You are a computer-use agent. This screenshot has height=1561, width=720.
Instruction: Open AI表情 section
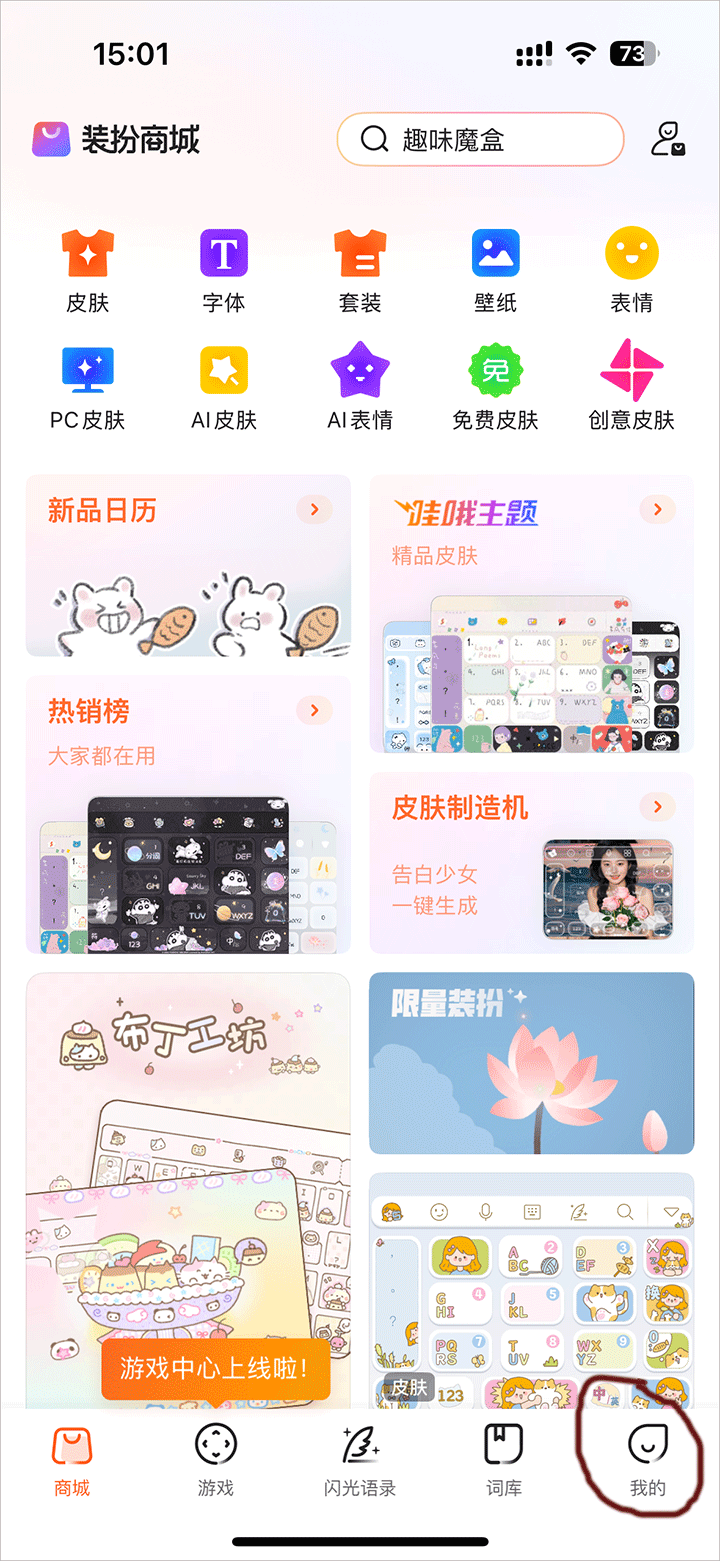[x=360, y=387]
